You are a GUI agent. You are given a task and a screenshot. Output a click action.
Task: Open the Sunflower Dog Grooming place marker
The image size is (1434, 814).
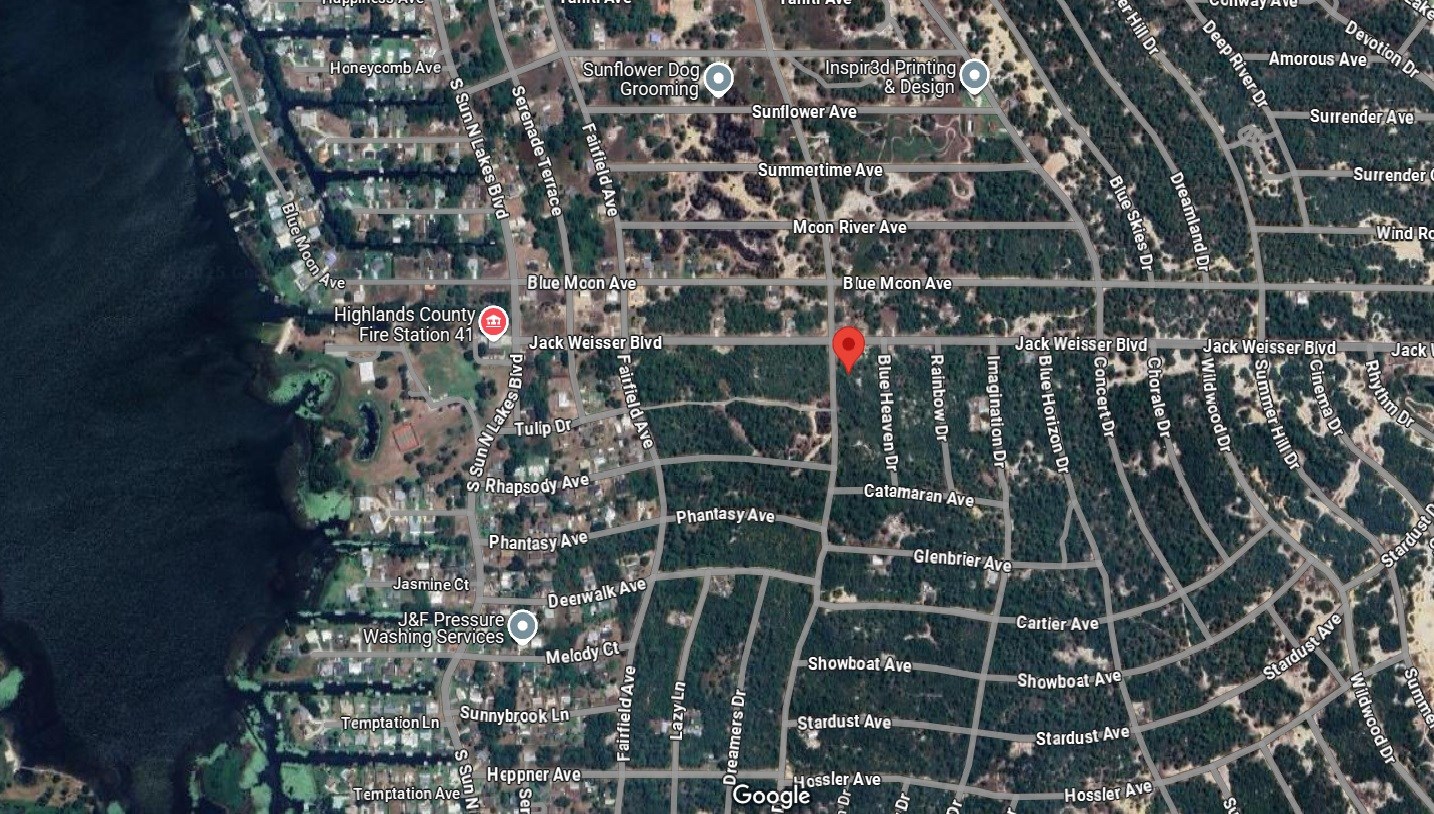click(x=717, y=79)
